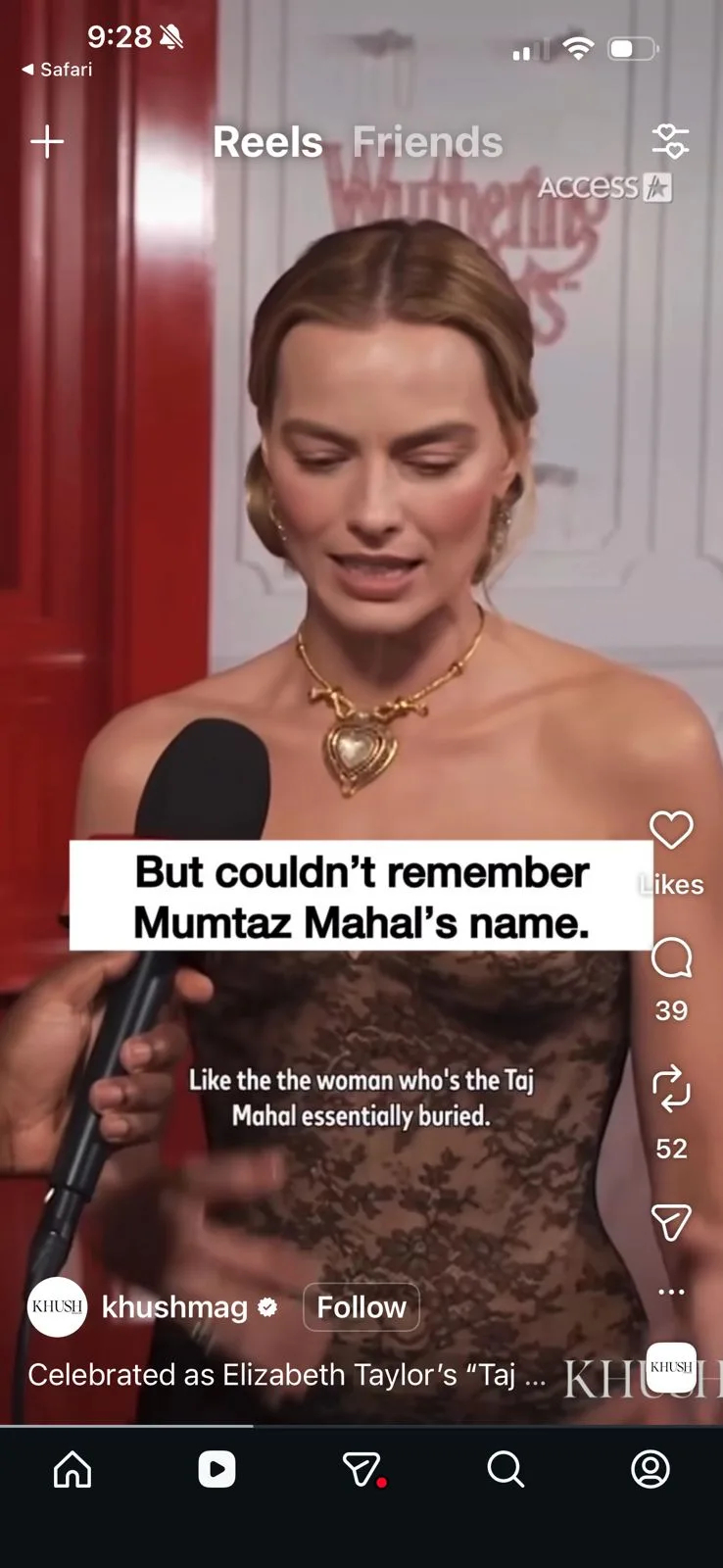Image resolution: width=723 pixels, height=1568 pixels.
Task: Open khushmag's profile picture
Action: click(57, 1307)
